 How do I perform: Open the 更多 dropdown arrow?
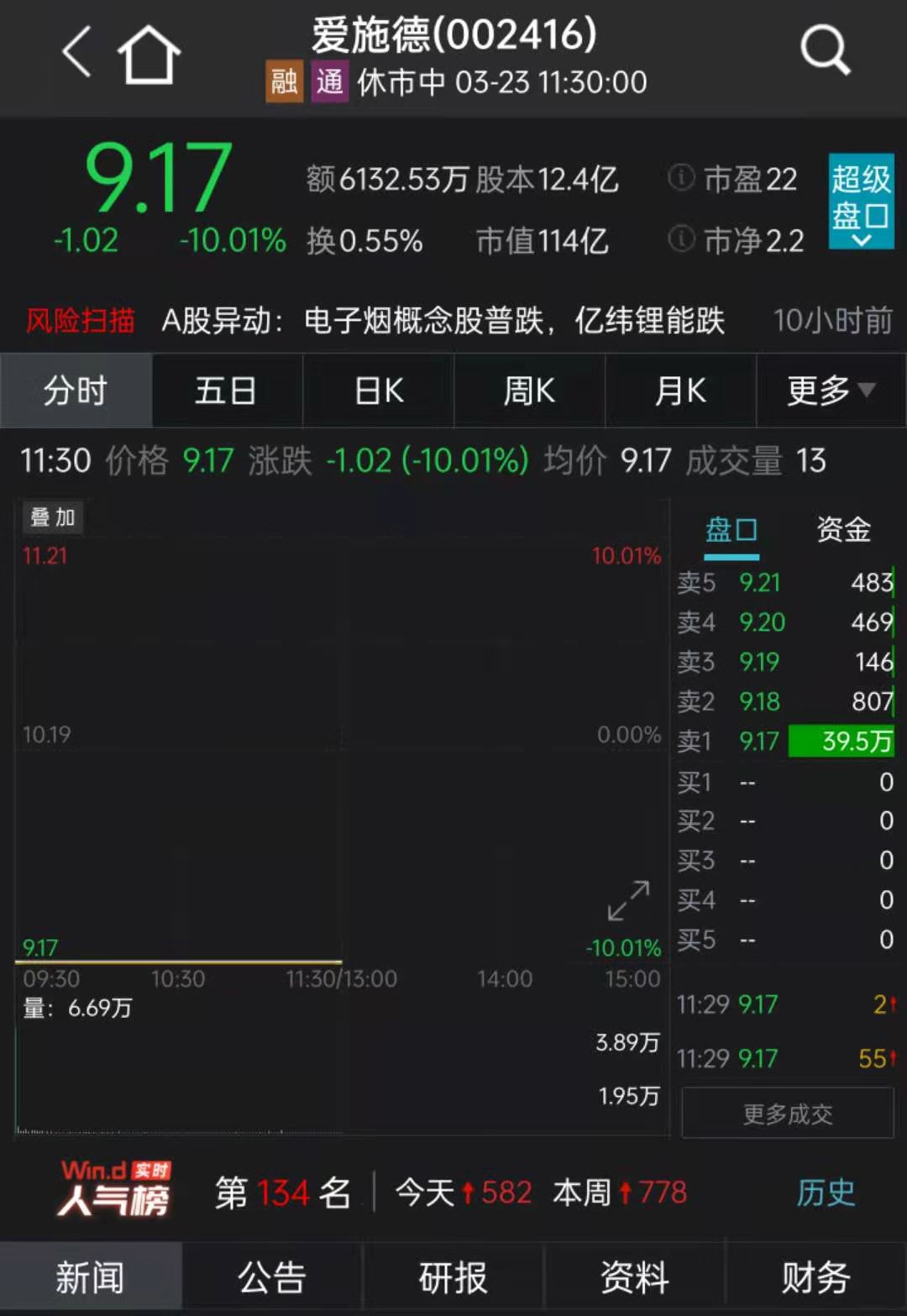[868, 391]
